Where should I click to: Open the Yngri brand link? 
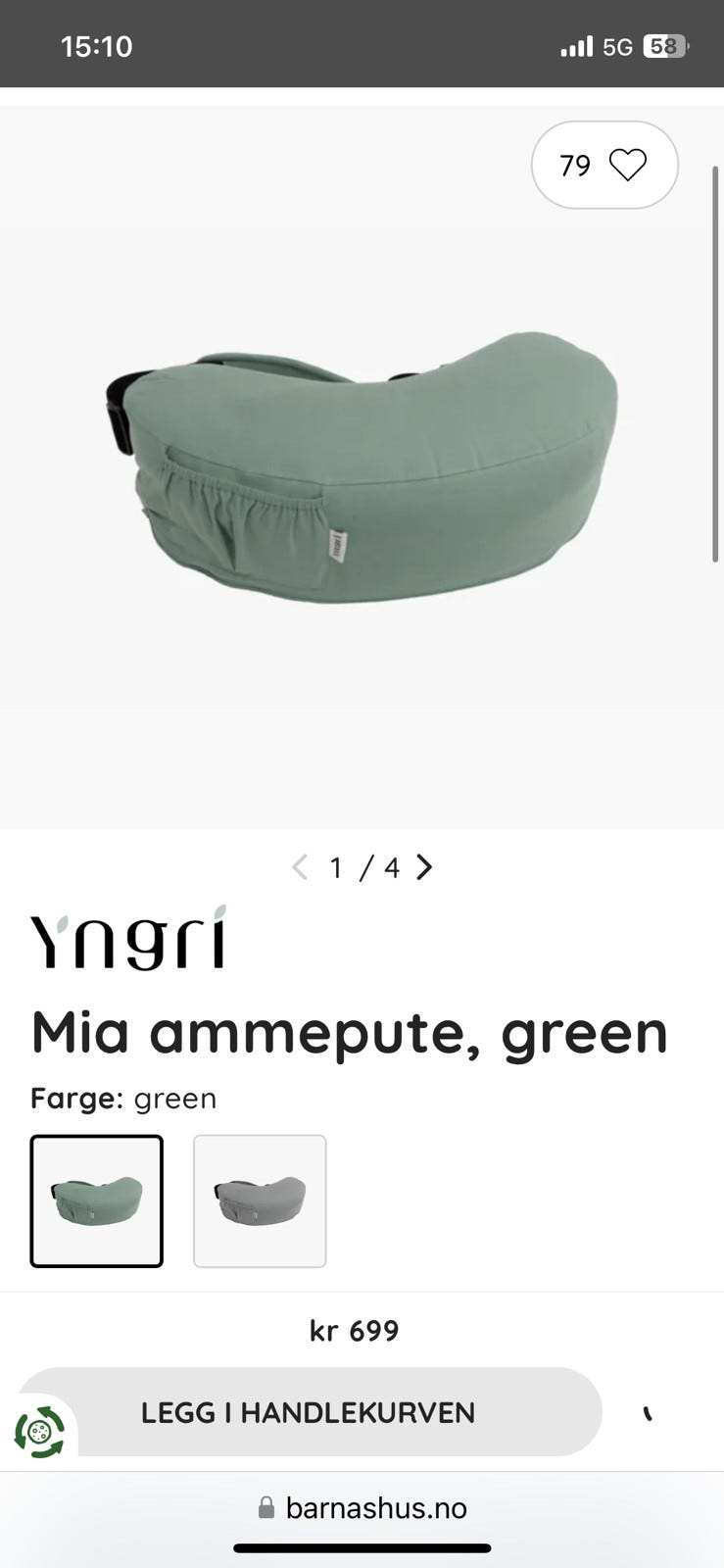(129, 938)
